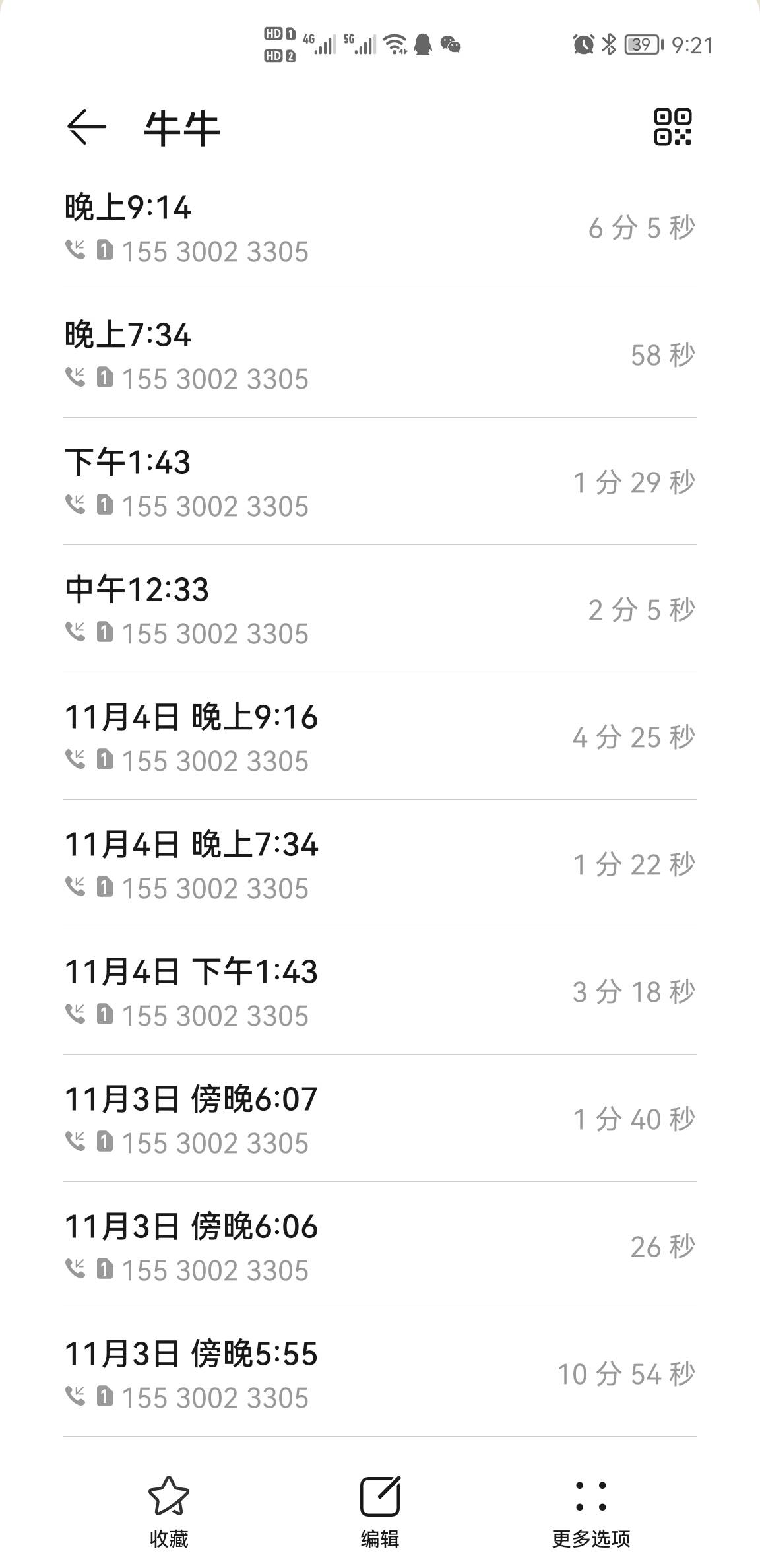Select the 11月4日 晚上9:16 call record
Viewport: 760px width, 1568px height.
click(x=380, y=736)
